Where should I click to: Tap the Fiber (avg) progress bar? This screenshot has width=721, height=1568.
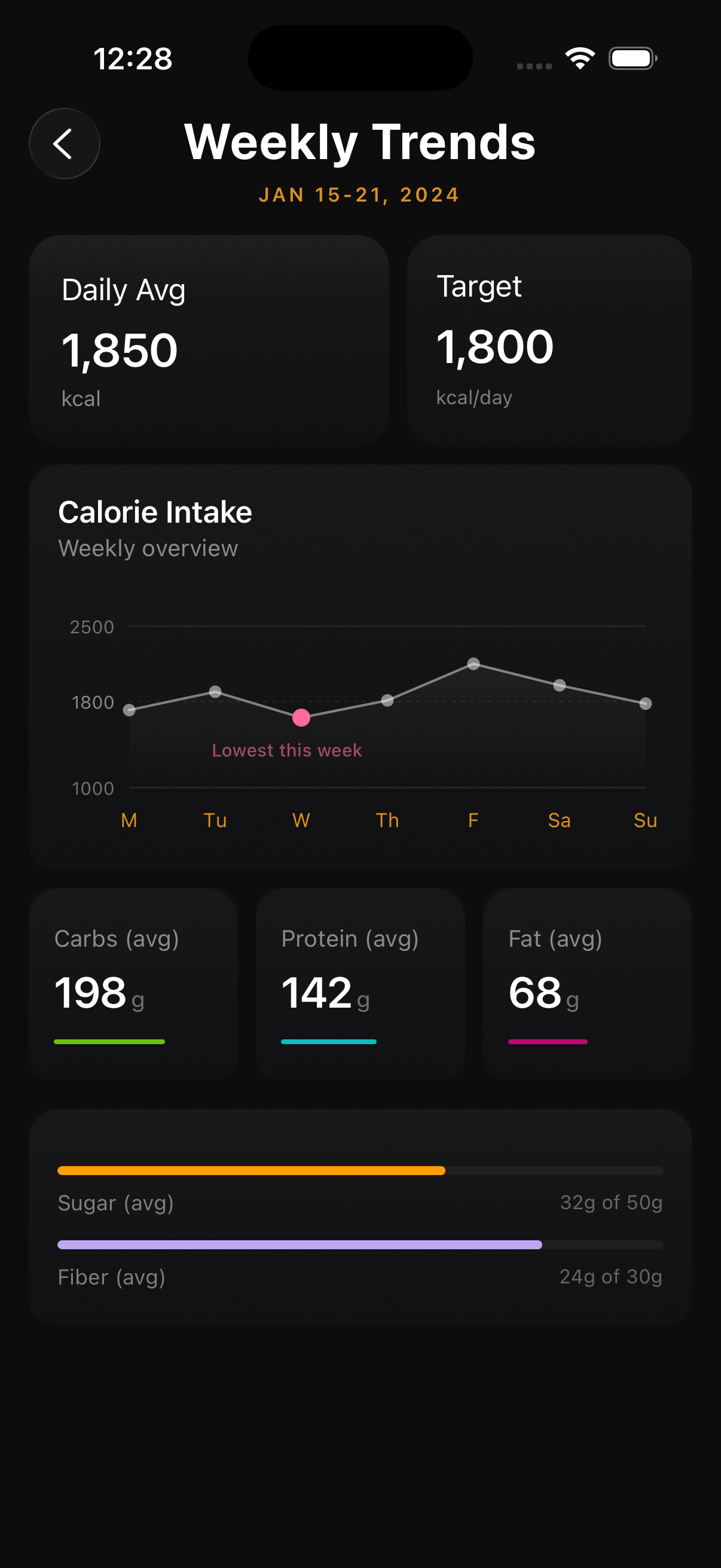(360, 1245)
